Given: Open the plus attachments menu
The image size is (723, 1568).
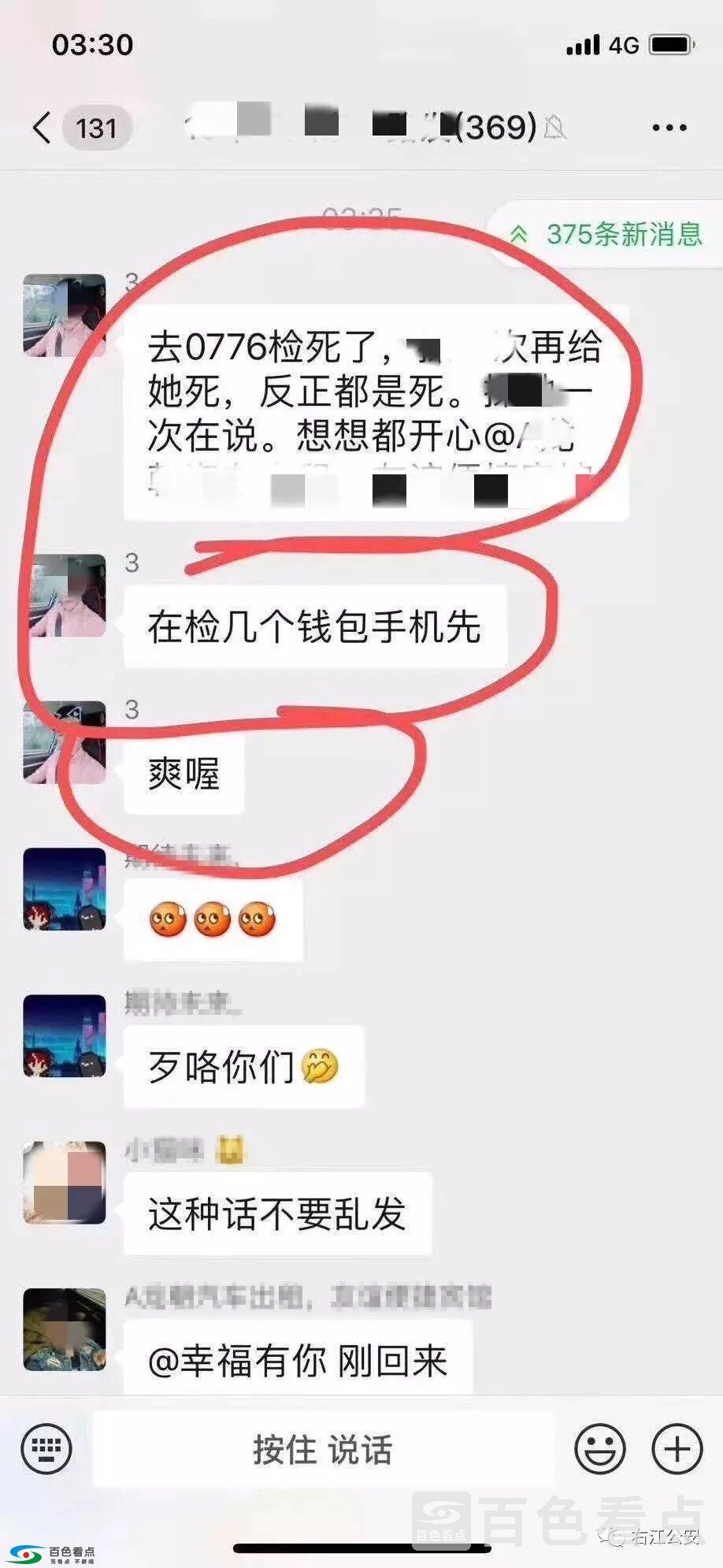Looking at the screenshot, I should point(677,1447).
